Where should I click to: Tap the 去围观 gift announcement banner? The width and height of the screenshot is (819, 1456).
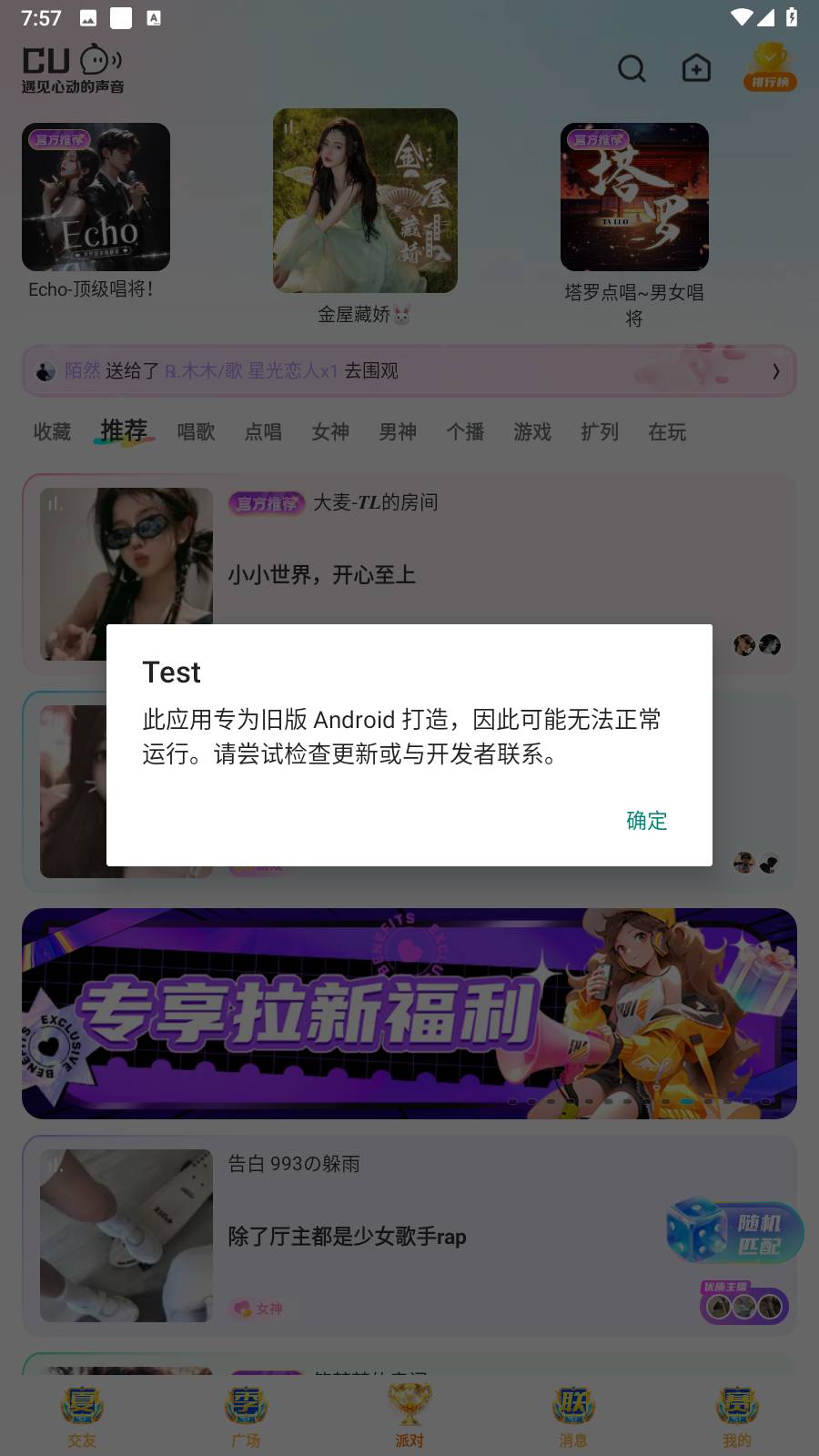pyautogui.click(x=409, y=371)
